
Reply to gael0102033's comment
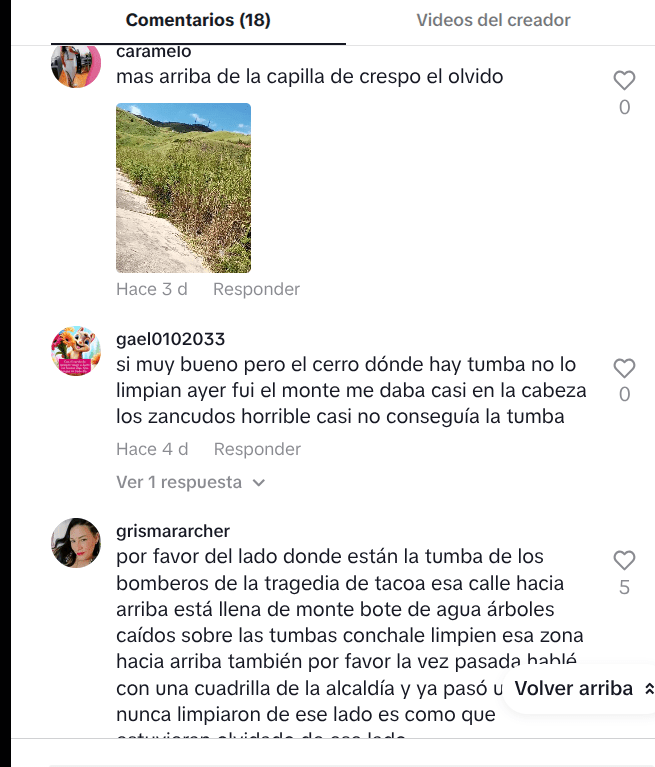pos(256,449)
